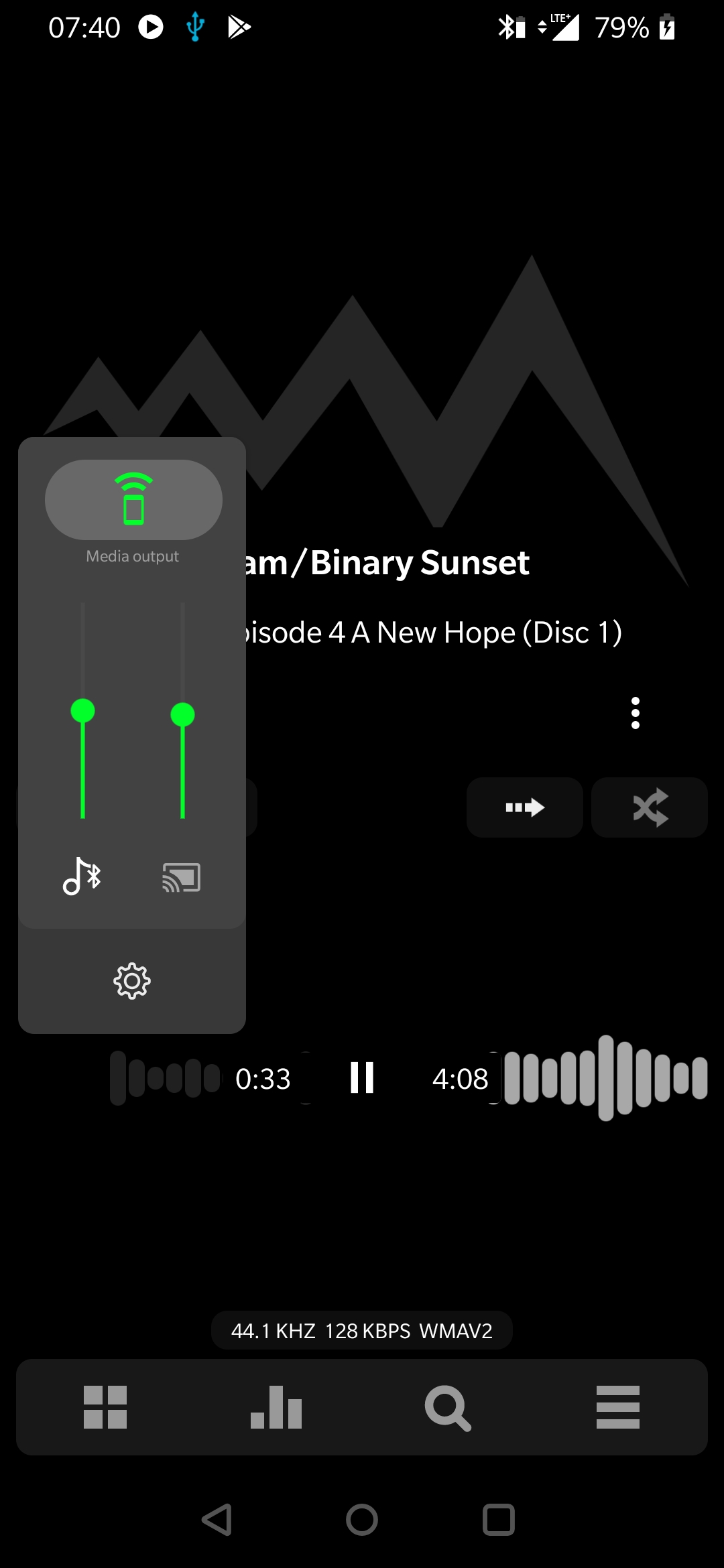Open the equalizer bars tab
The width and height of the screenshot is (724, 1568).
[x=276, y=1407]
